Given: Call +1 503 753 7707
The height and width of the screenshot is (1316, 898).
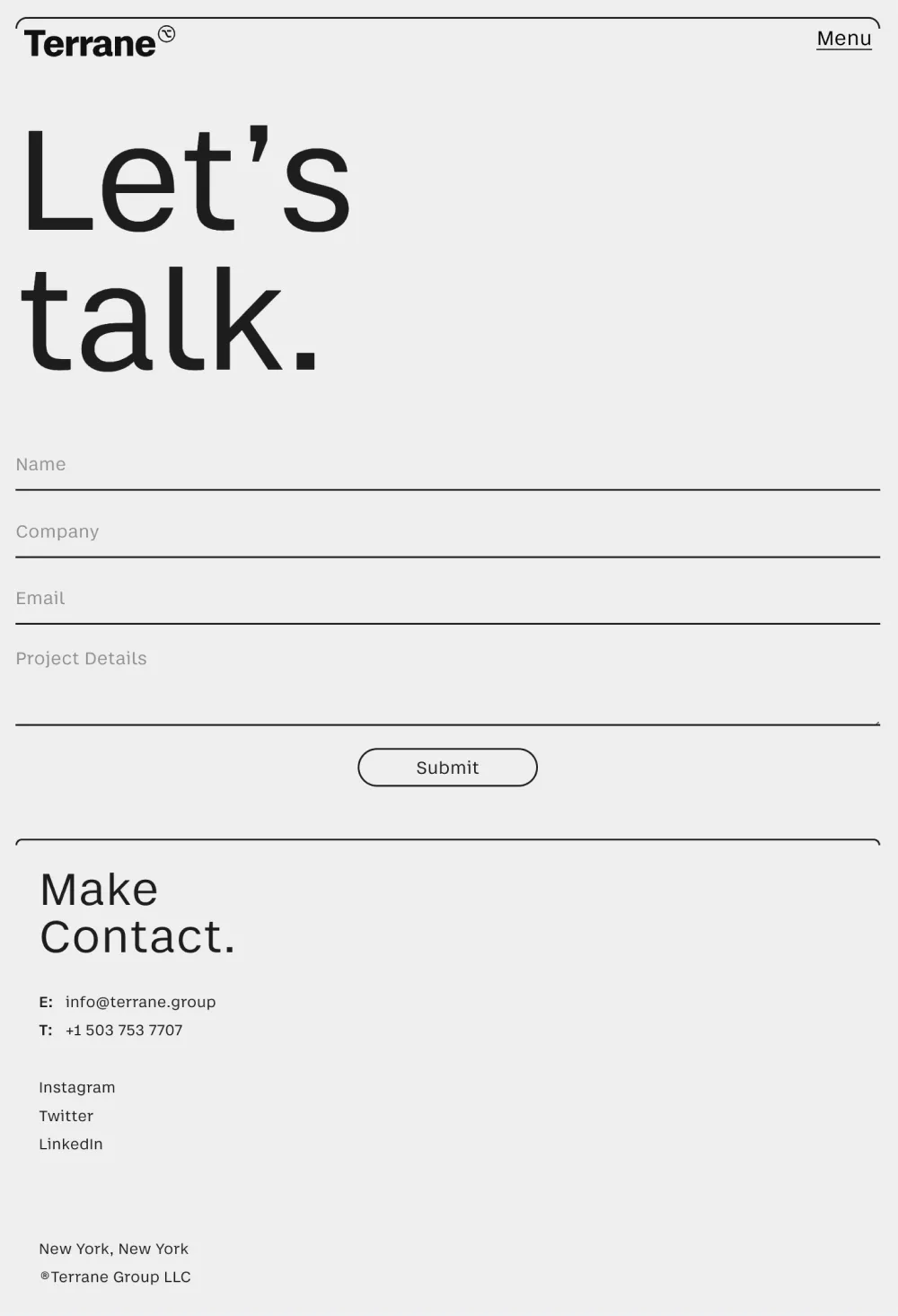Looking at the screenshot, I should (x=124, y=1031).
